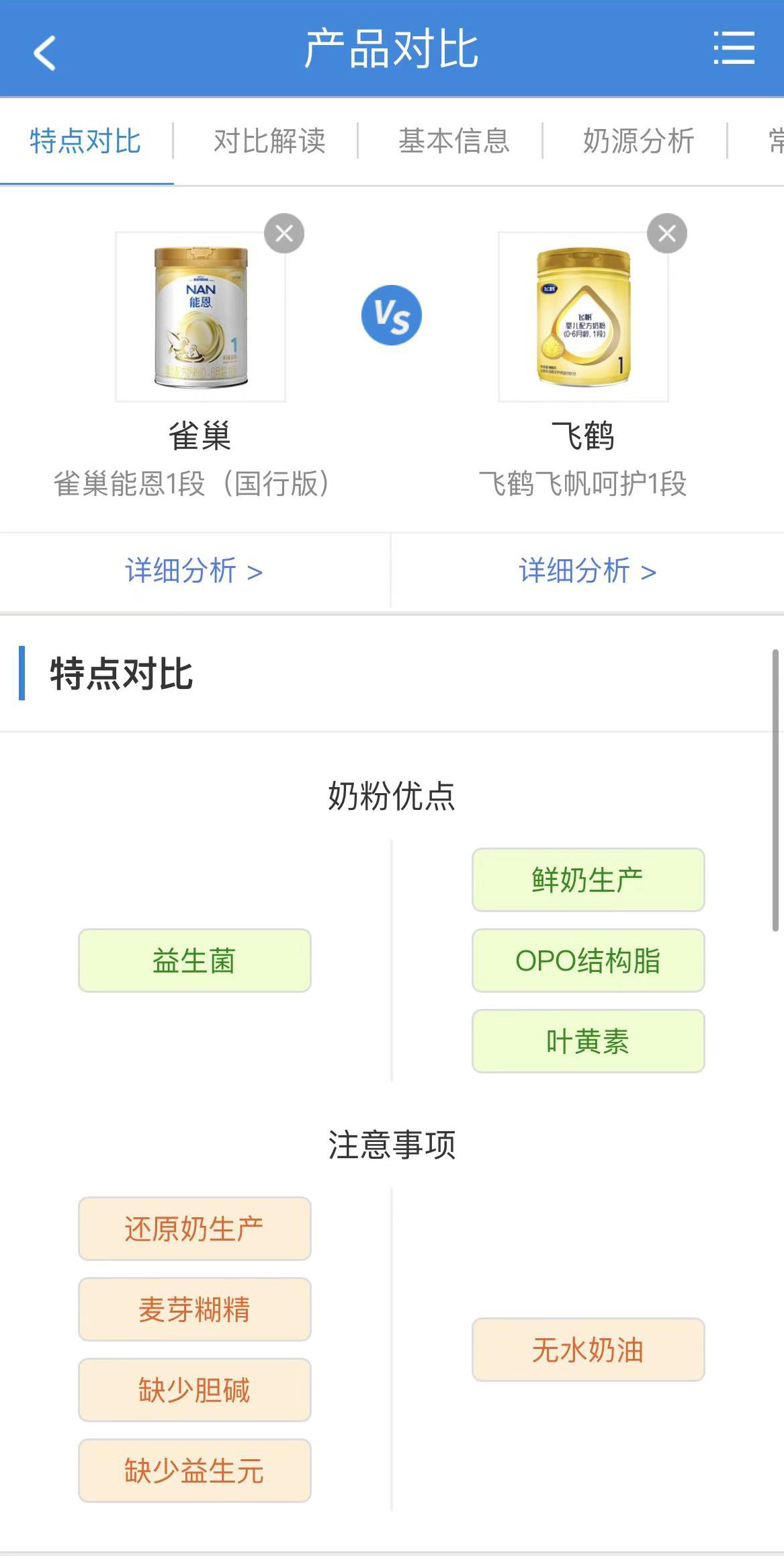Remove 飞鹤飞帆呵护1段 from the comparison

(667, 233)
